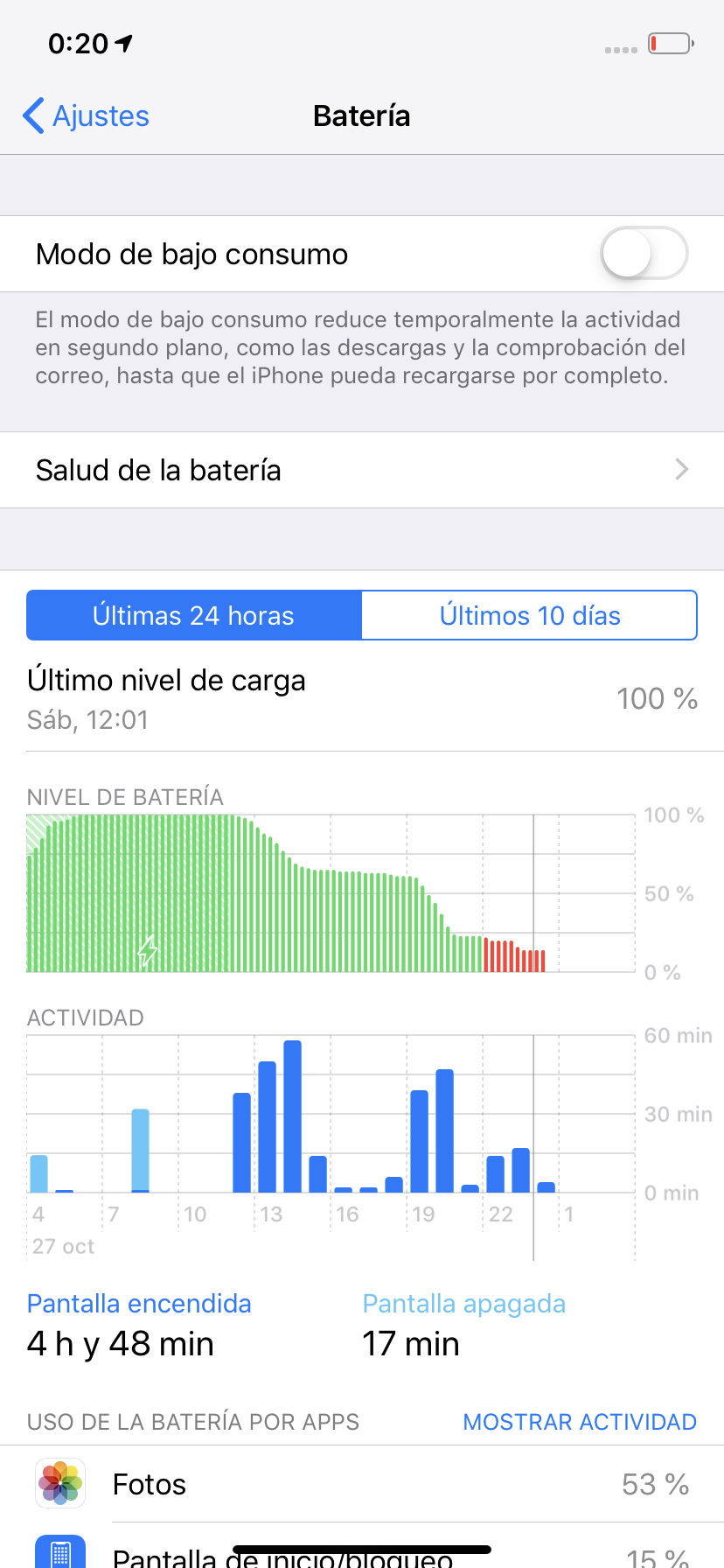724x1568 pixels.
Task: Switch to Últimos 10 días
Action: pyautogui.click(x=529, y=615)
